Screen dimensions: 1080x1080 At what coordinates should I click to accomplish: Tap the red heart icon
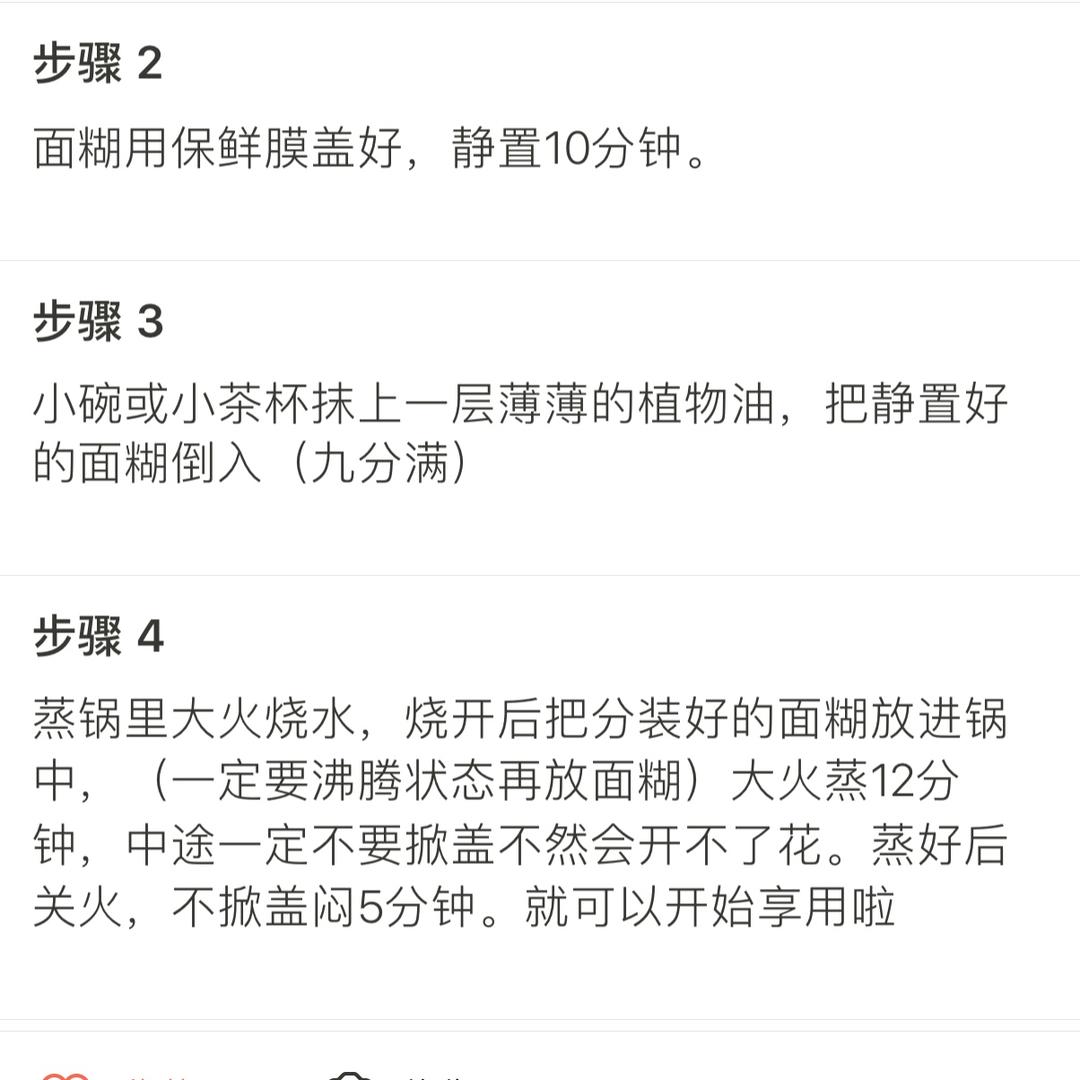(64, 1076)
